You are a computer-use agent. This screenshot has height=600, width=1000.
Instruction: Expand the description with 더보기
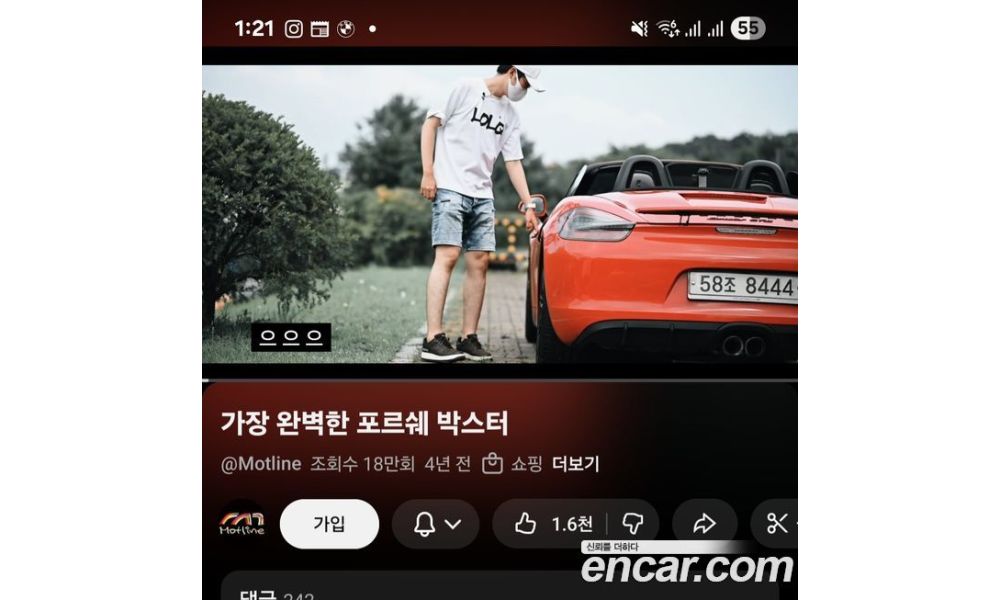[576, 464]
